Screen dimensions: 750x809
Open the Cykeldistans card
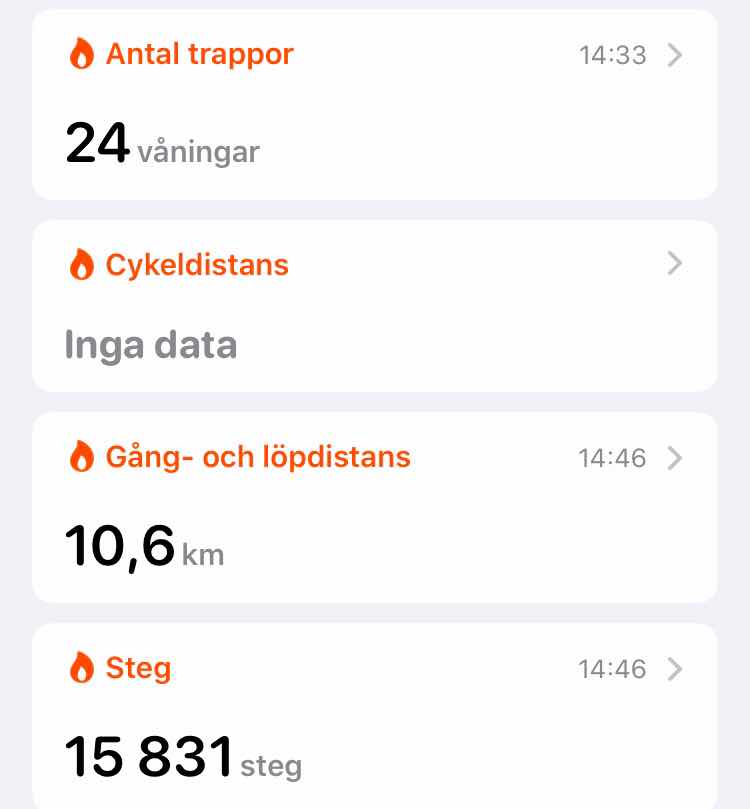tap(374, 305)
